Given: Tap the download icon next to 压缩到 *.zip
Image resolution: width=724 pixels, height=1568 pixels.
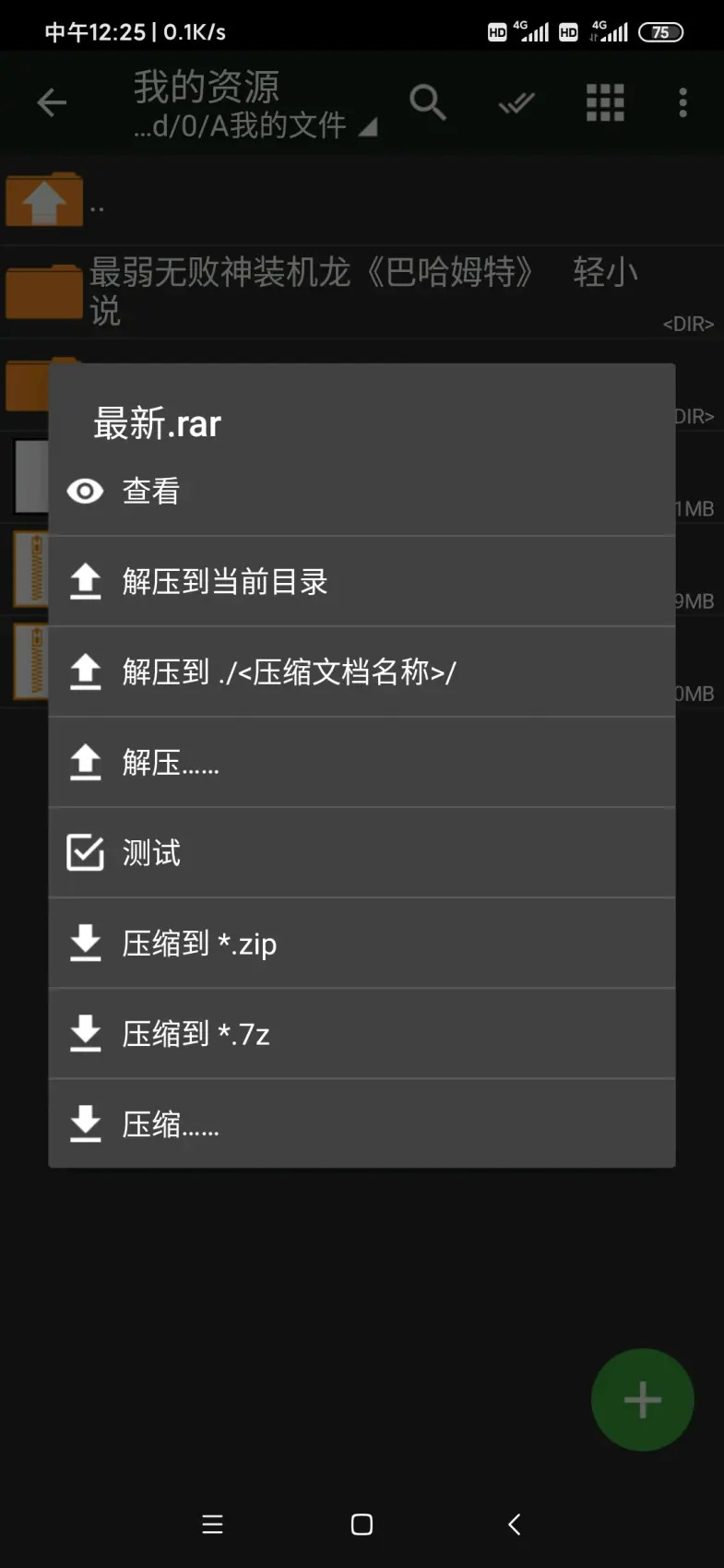Looking at the screenshot, I should tap(85, 943).
